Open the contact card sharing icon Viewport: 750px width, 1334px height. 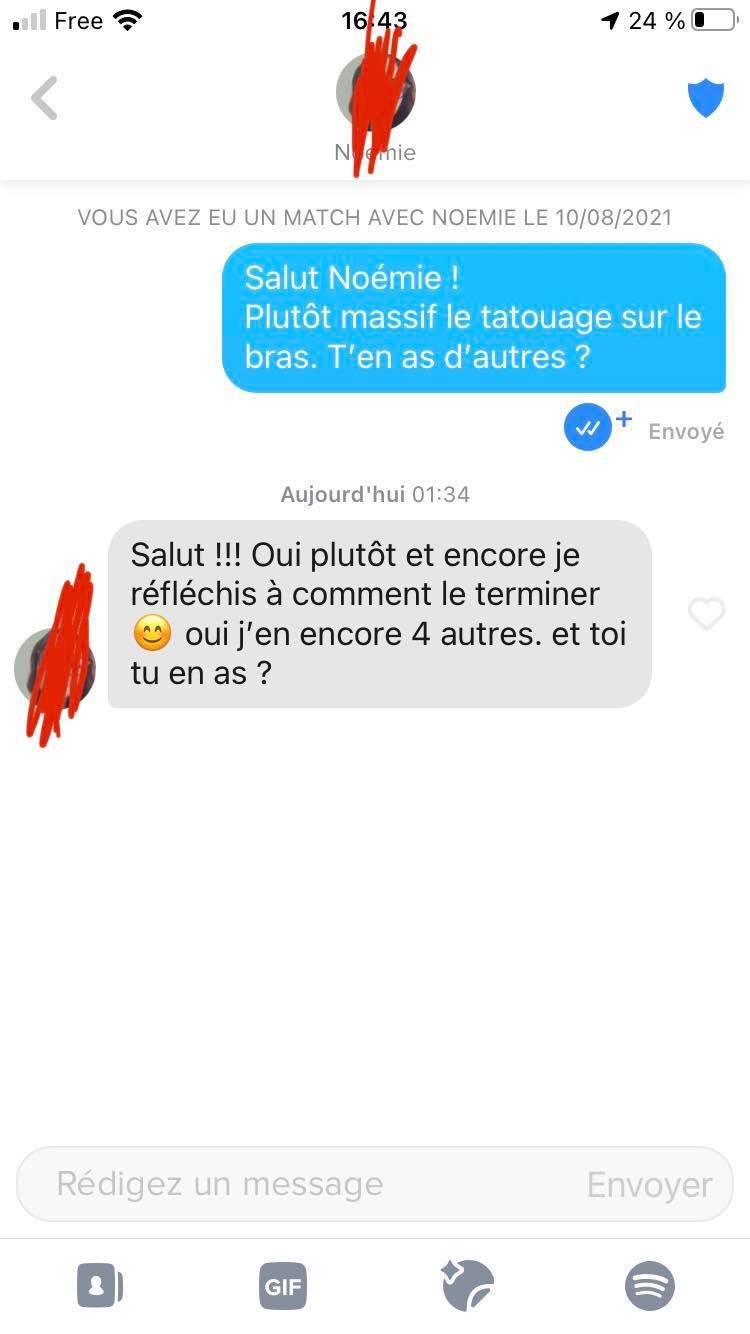99,1285
